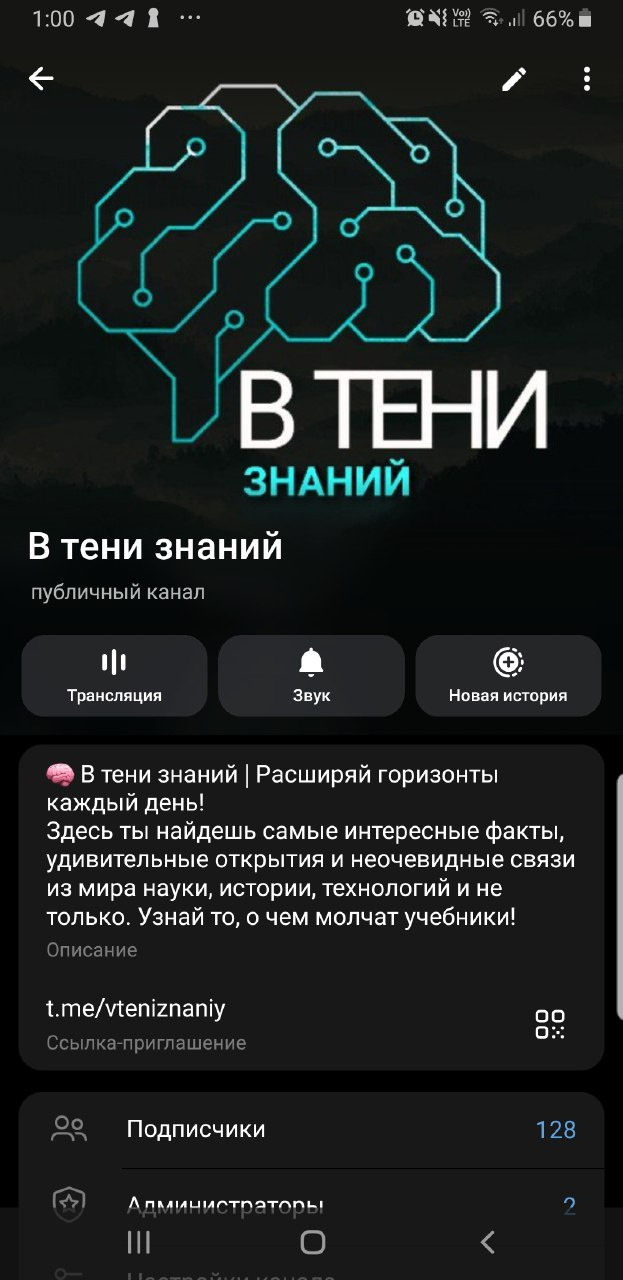Image resolution: width=623 pixels, height=1280 pixels.
Task: Tap the system home button
Action: (x=313, y=1242)
